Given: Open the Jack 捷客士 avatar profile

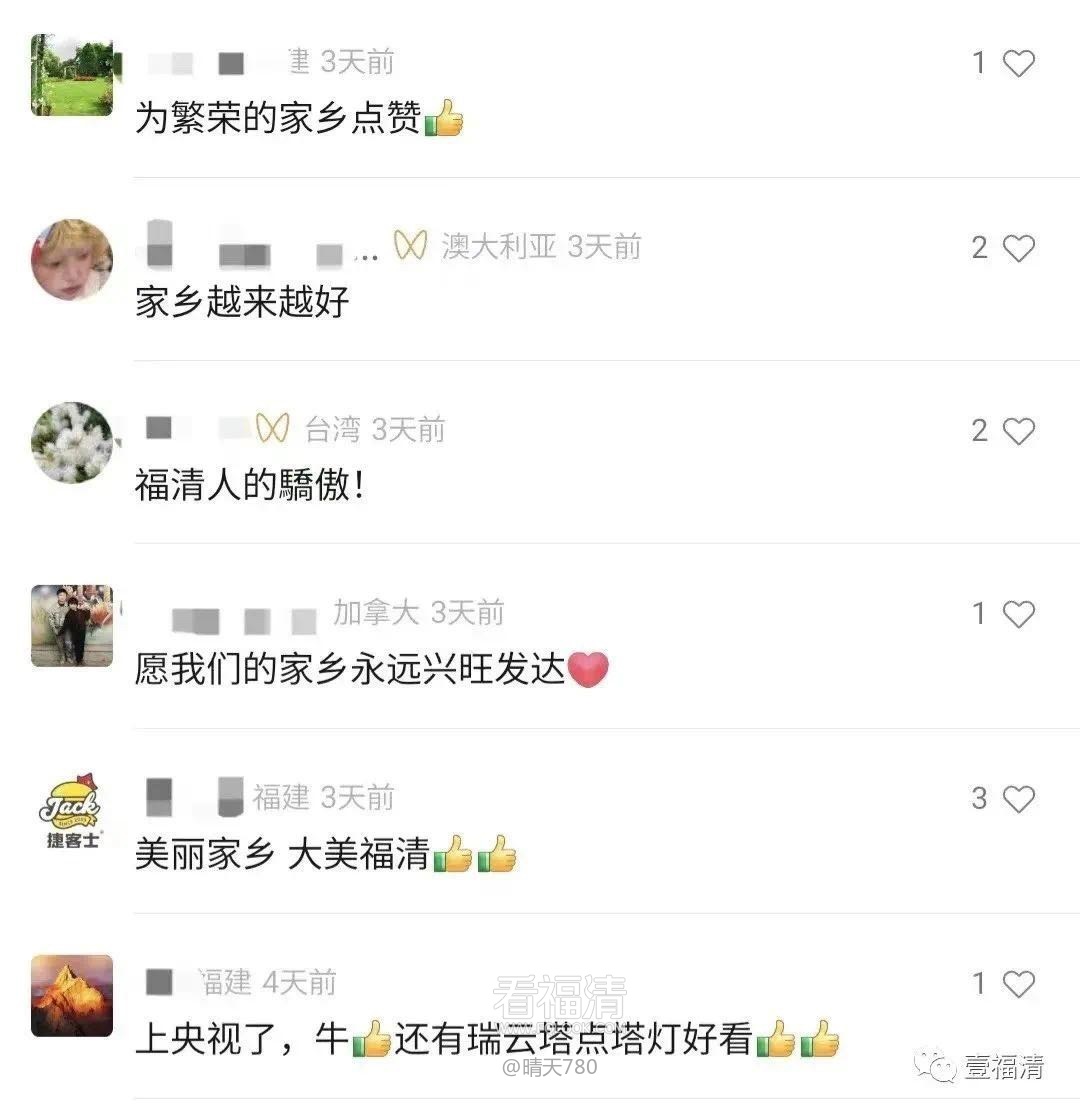Looking at the screenshot, I should point(71,811).
